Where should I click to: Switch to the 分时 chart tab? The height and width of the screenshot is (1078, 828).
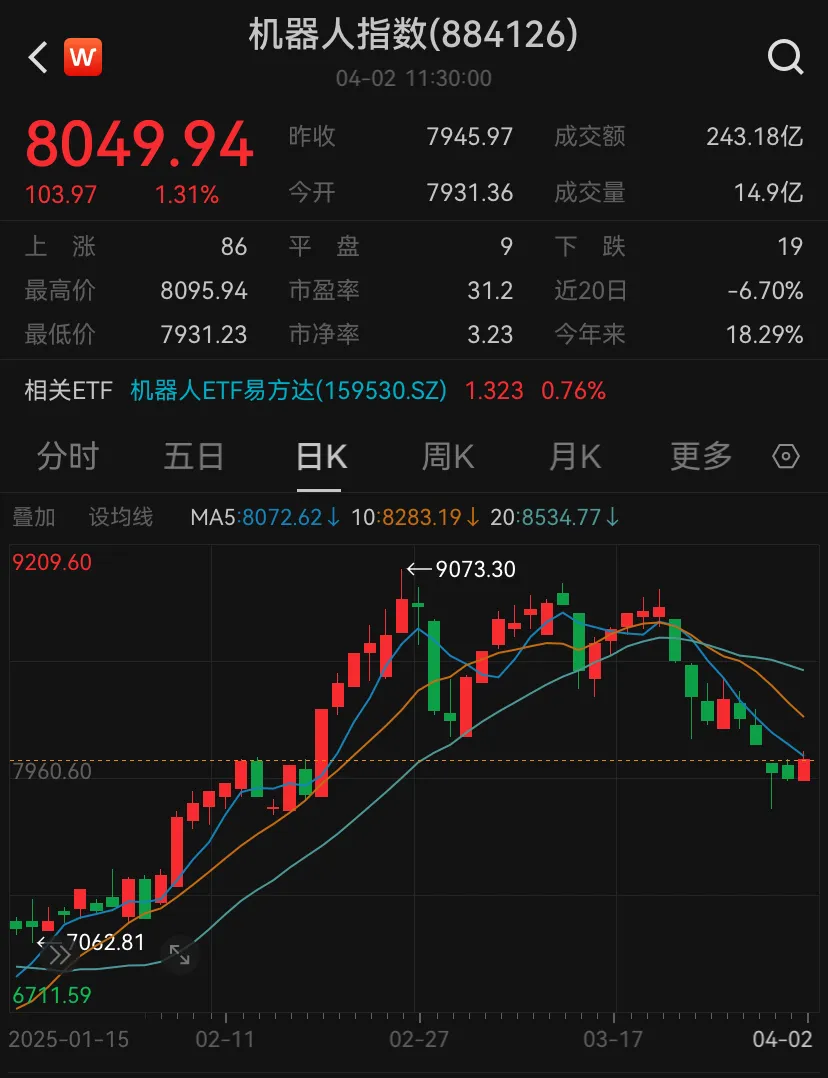tap(68, 457)
